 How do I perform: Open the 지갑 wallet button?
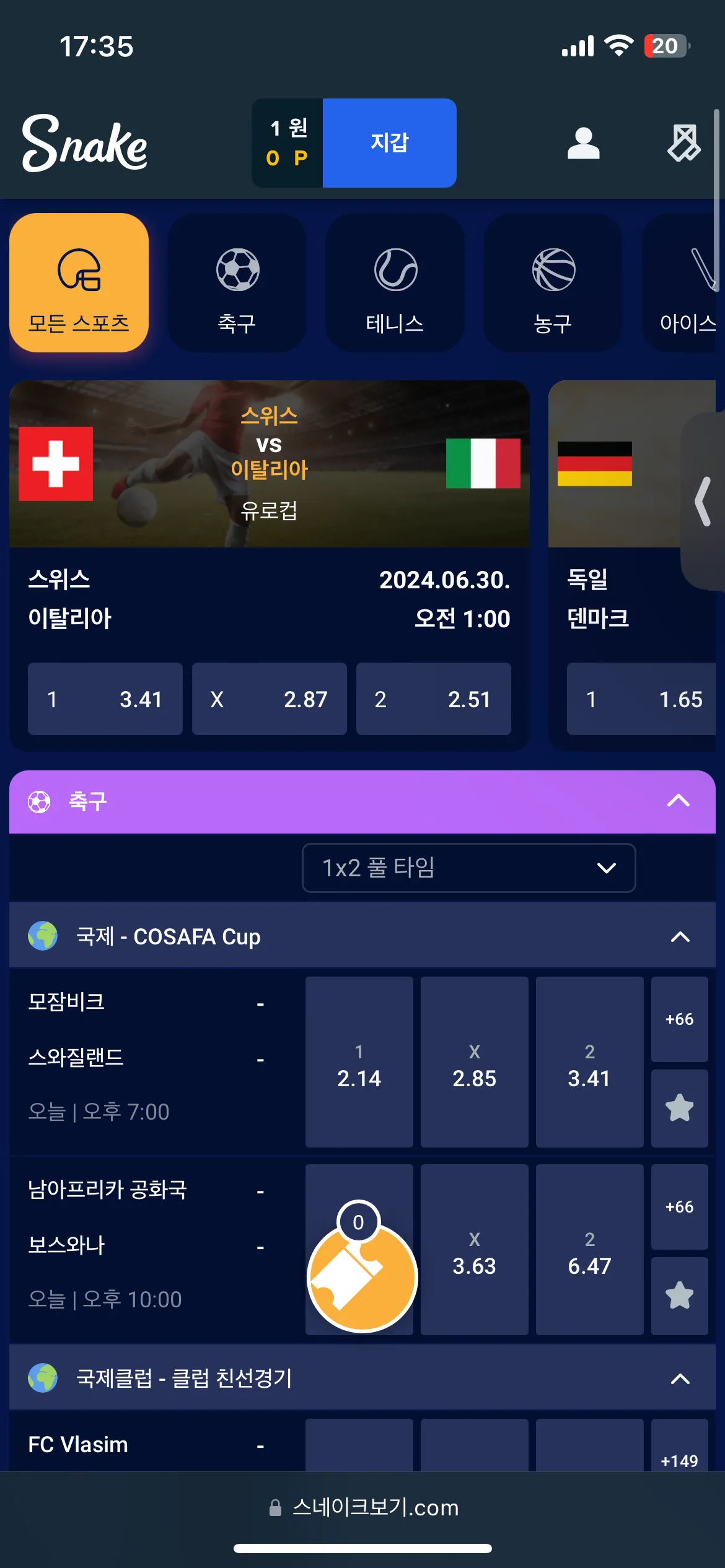tap(389, 143)
